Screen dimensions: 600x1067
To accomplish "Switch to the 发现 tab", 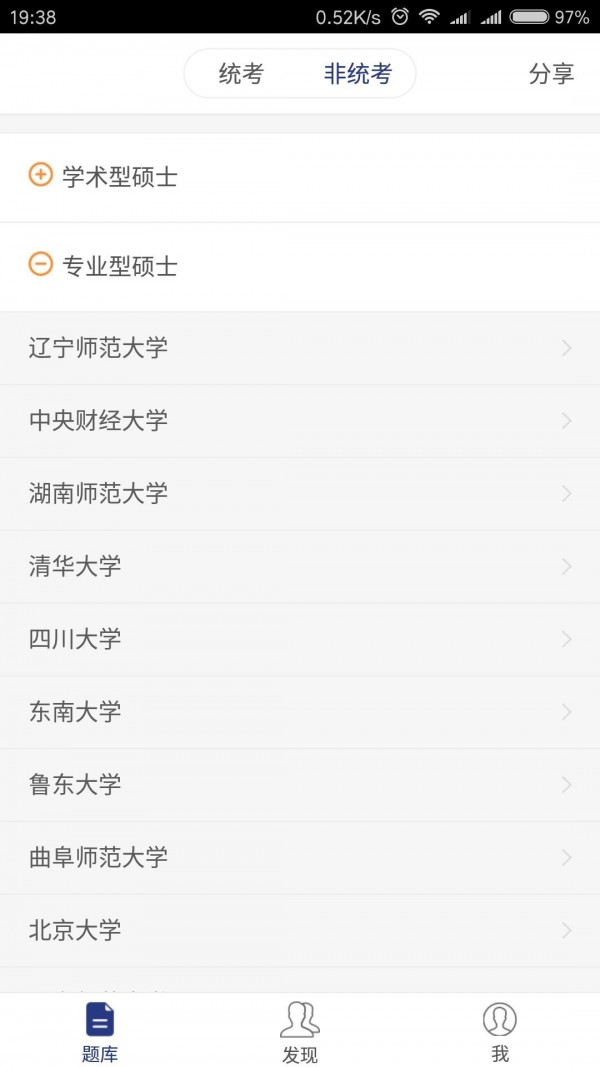I will tap(300, 1031).
